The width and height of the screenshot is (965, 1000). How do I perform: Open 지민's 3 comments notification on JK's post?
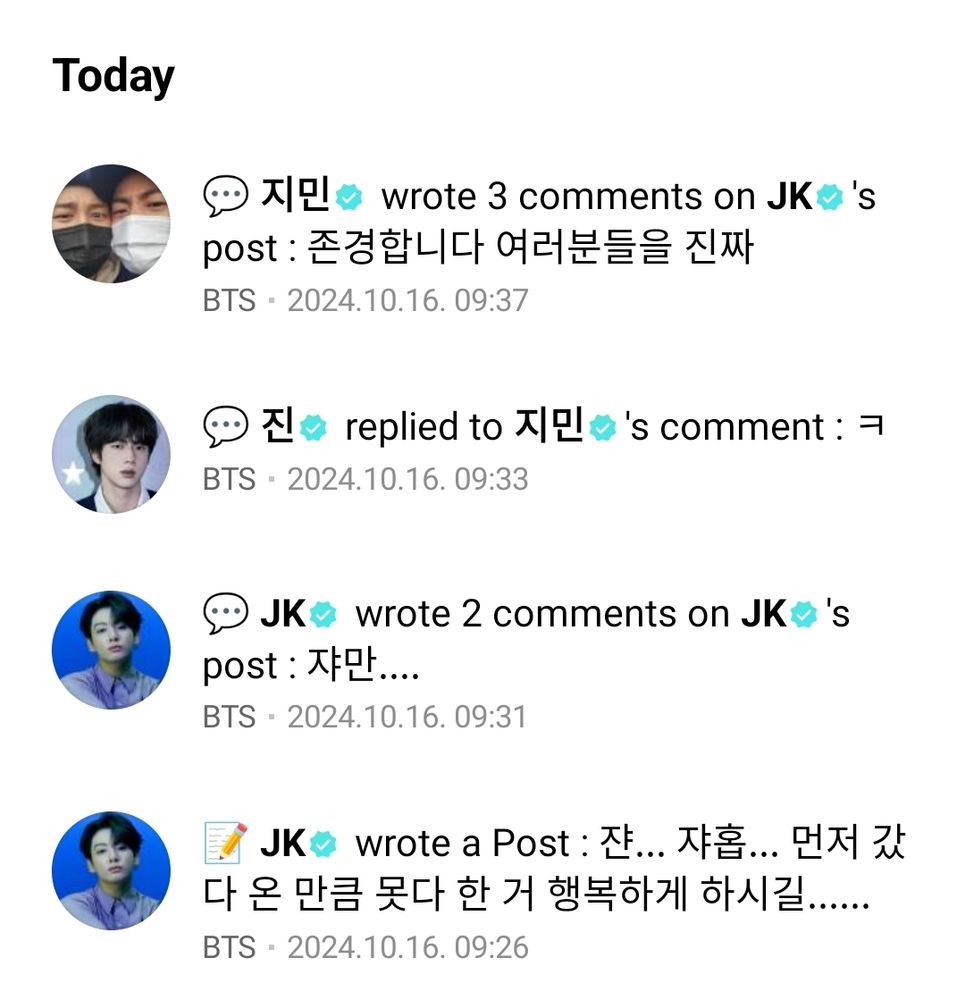538,223
